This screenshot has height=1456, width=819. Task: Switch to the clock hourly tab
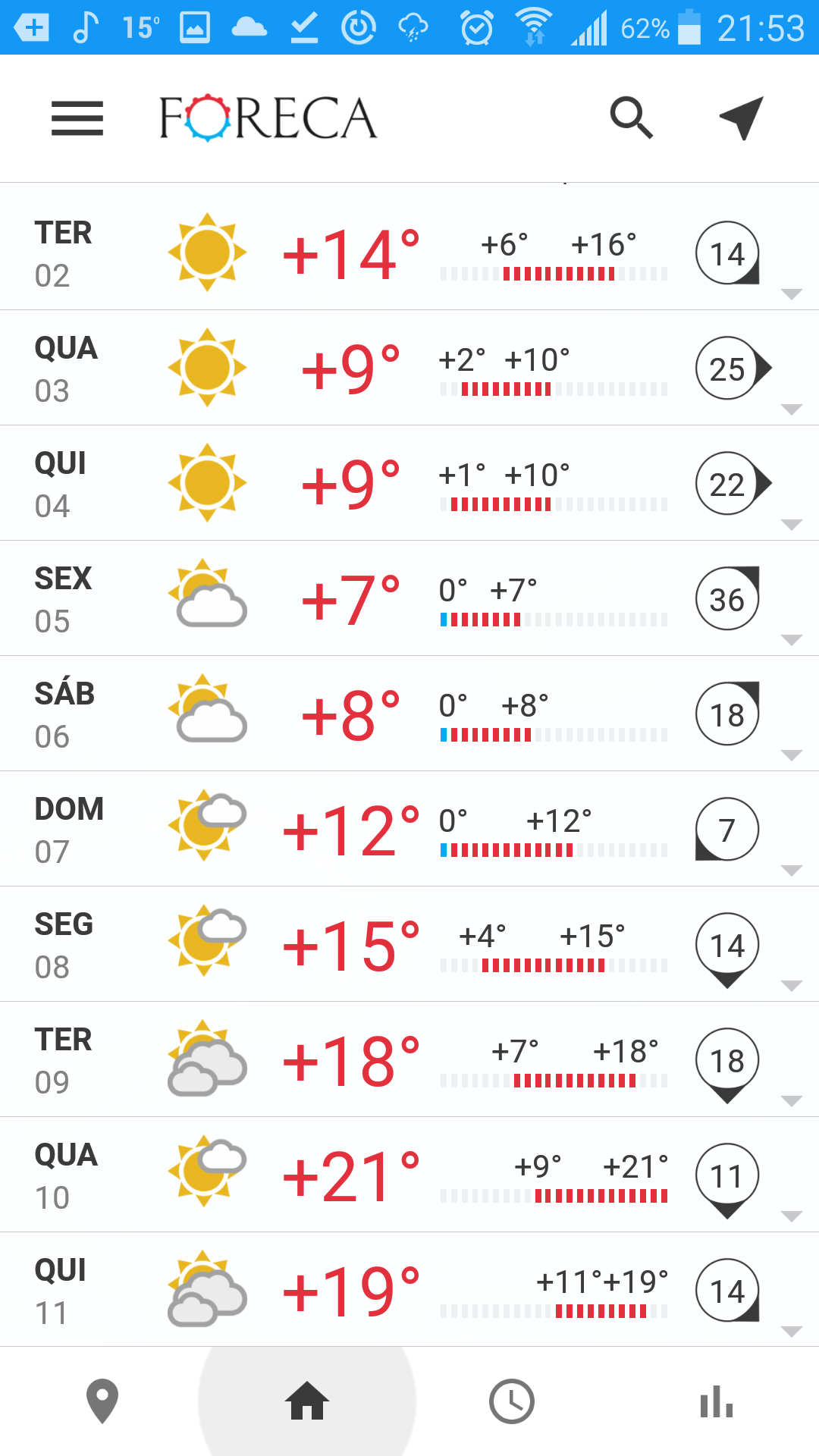click(512, 1401)
